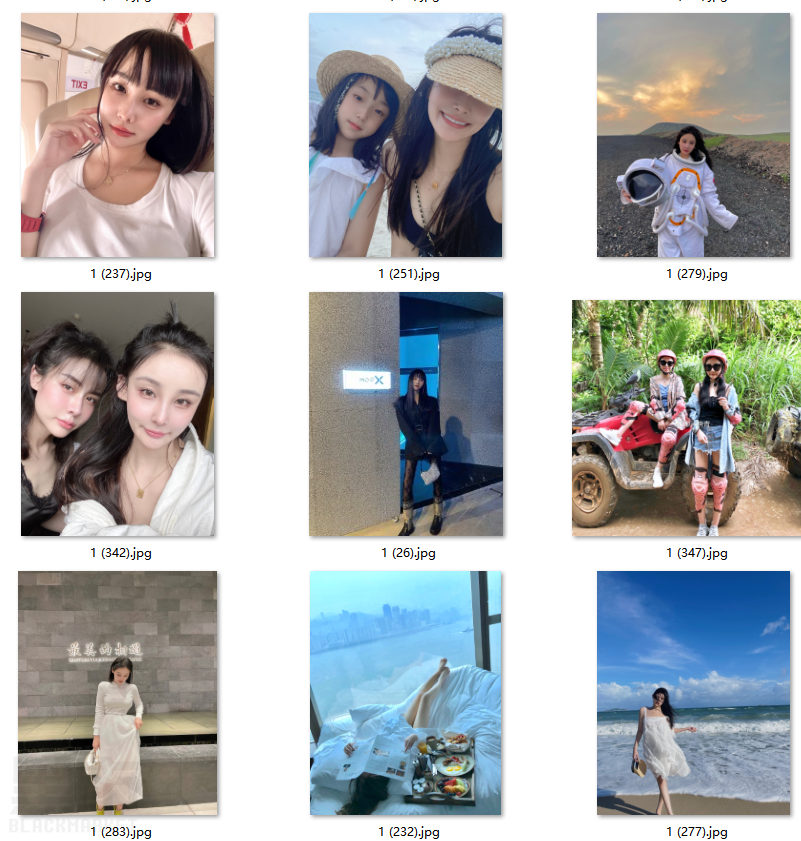Select the file named 1 (26).jpg

[406, 414]
